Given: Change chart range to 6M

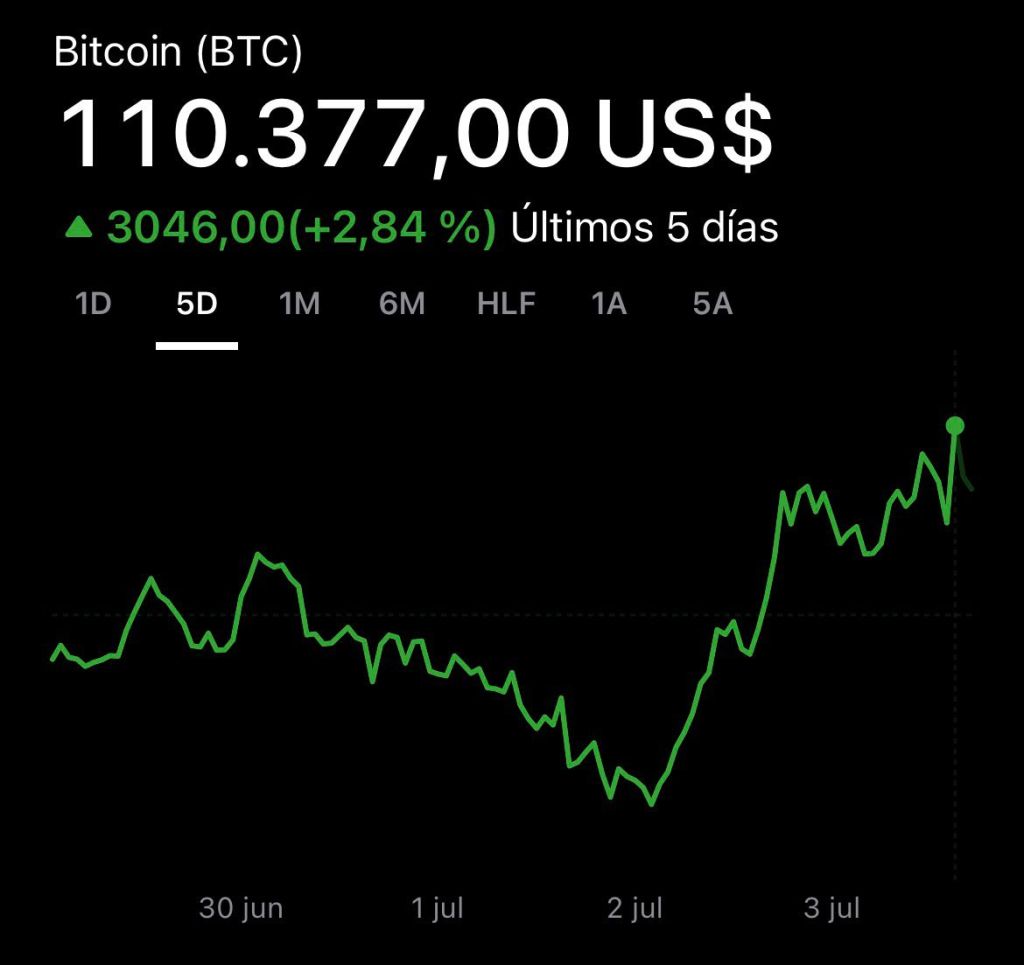Looking at the screenshot, I should [x=402, y=303].
